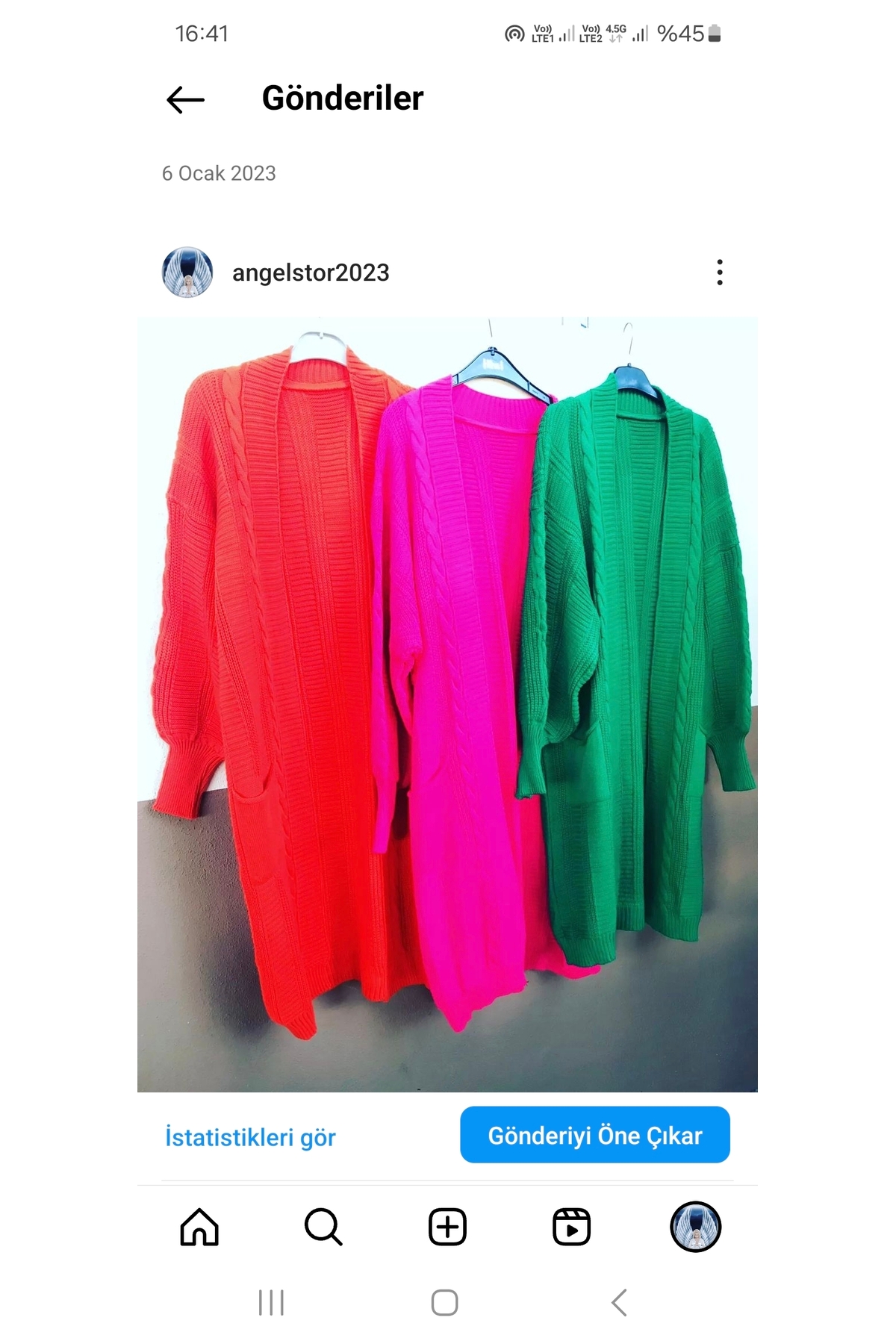Switch to the Home tab
The height and width of the screenshot is (1344, 896).
point(199,1227)
